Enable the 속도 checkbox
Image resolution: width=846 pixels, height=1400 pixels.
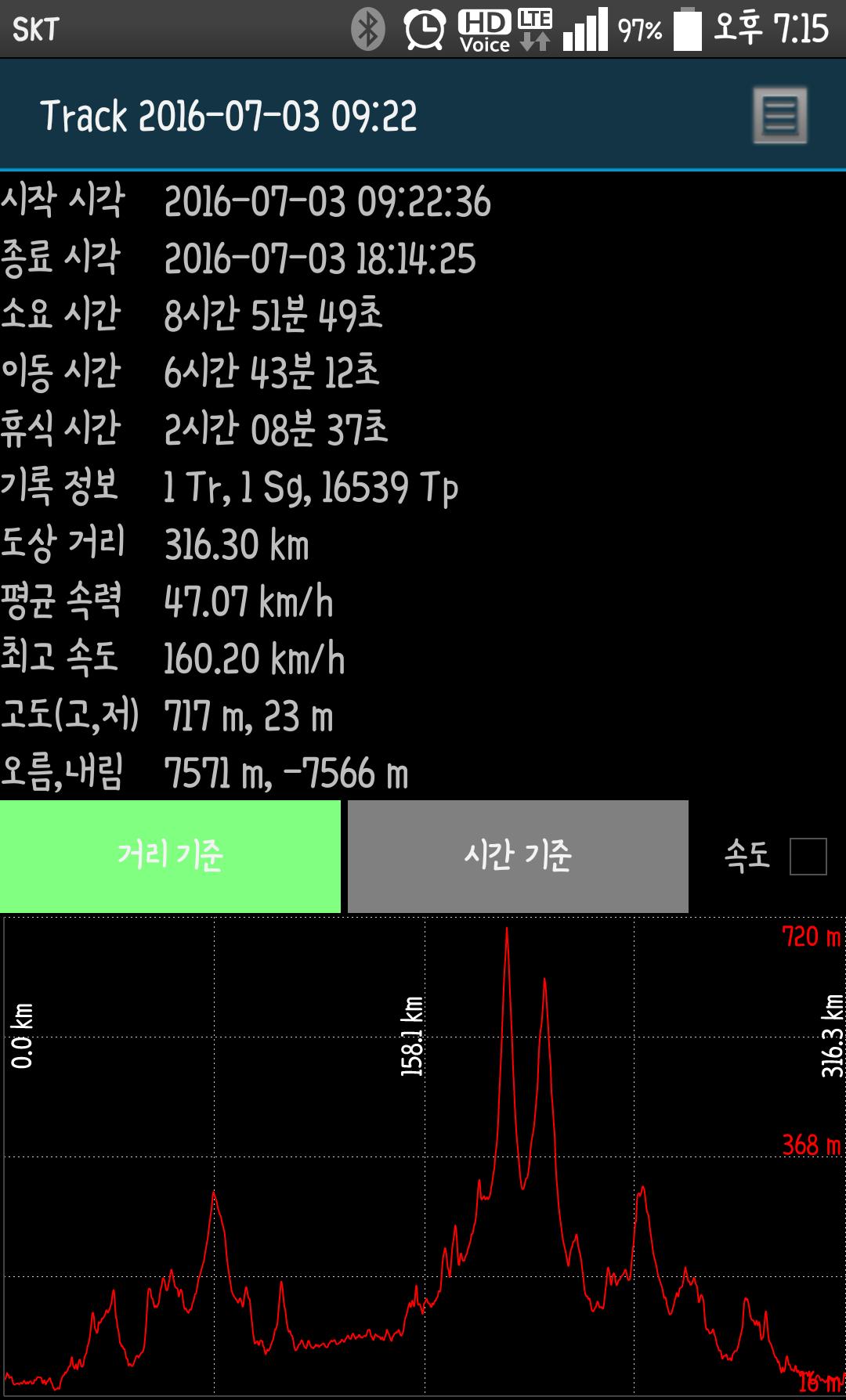pyautogui.click(x=808, y=856)
